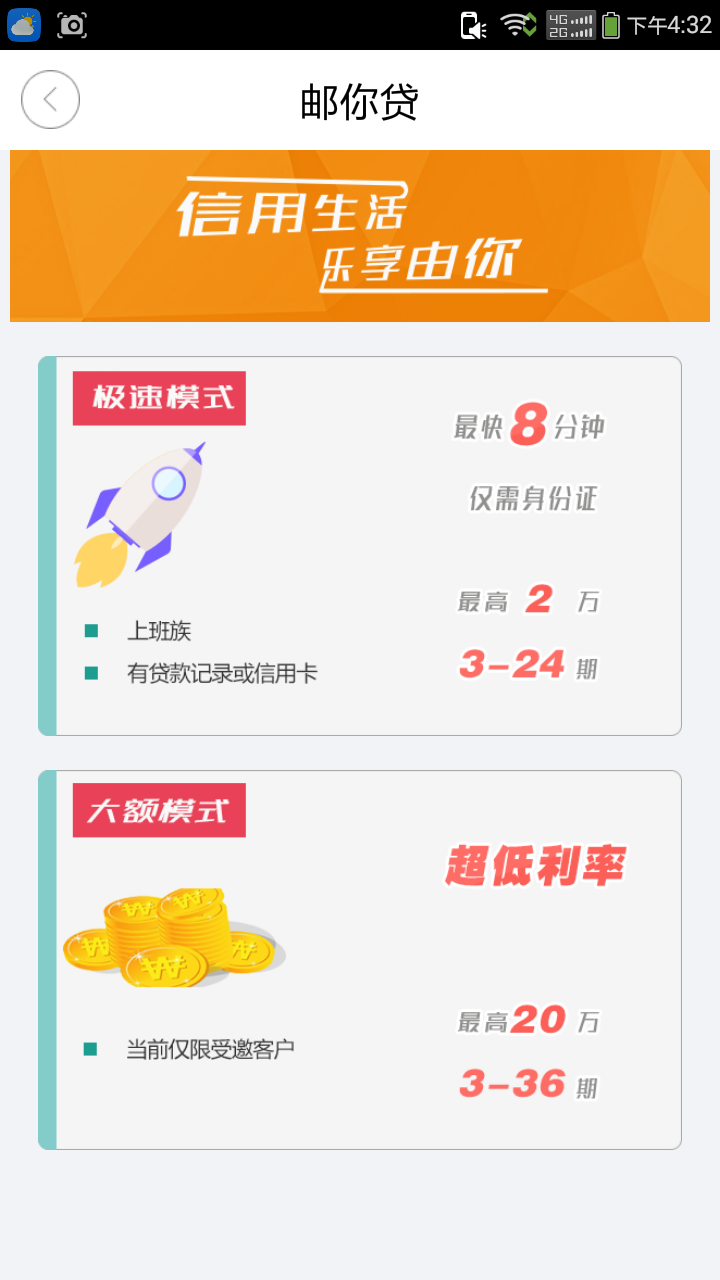Select the 大额模式 tab label
This screenshot has width=720, height=1280.
pyautogui.click(x=158, y=810)
